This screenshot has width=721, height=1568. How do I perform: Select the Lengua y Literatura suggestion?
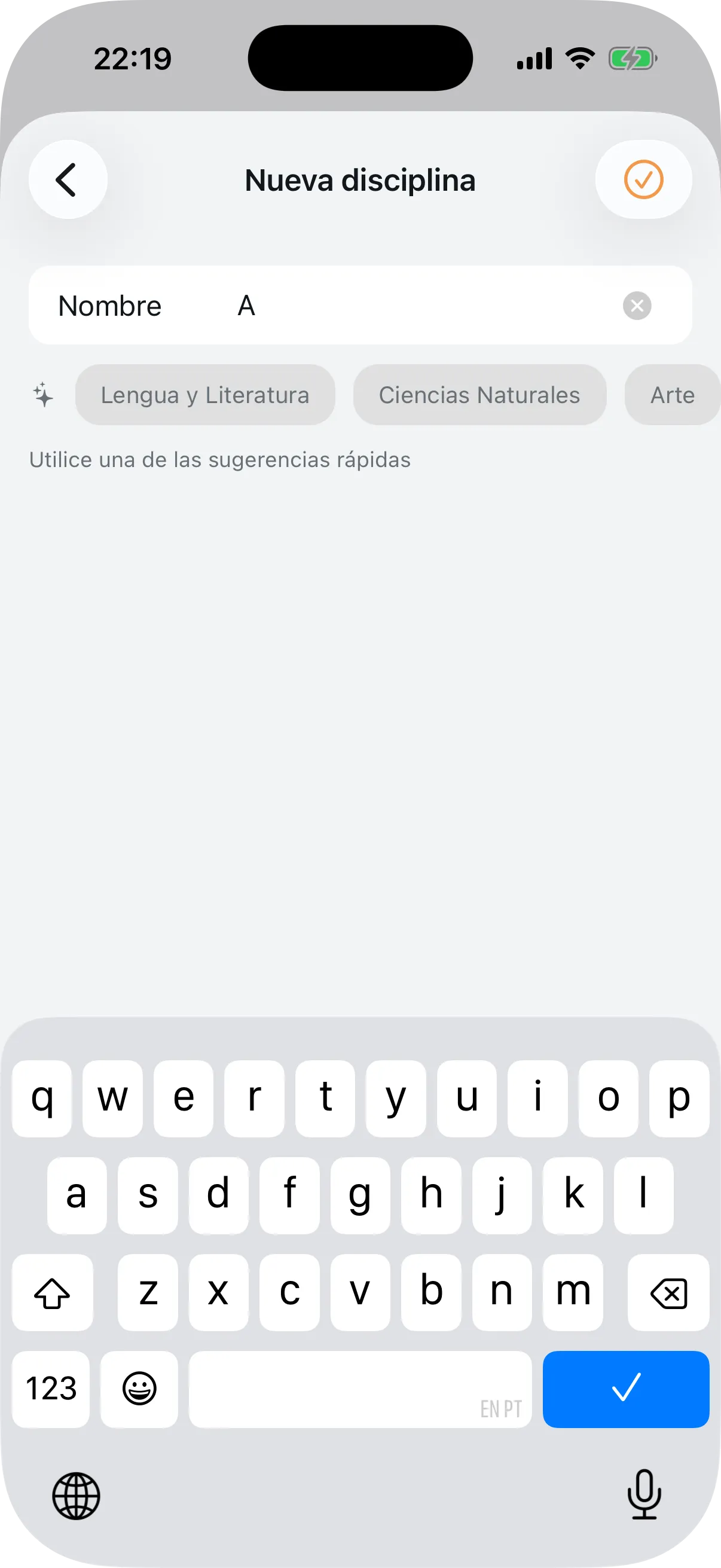(205, 395)
